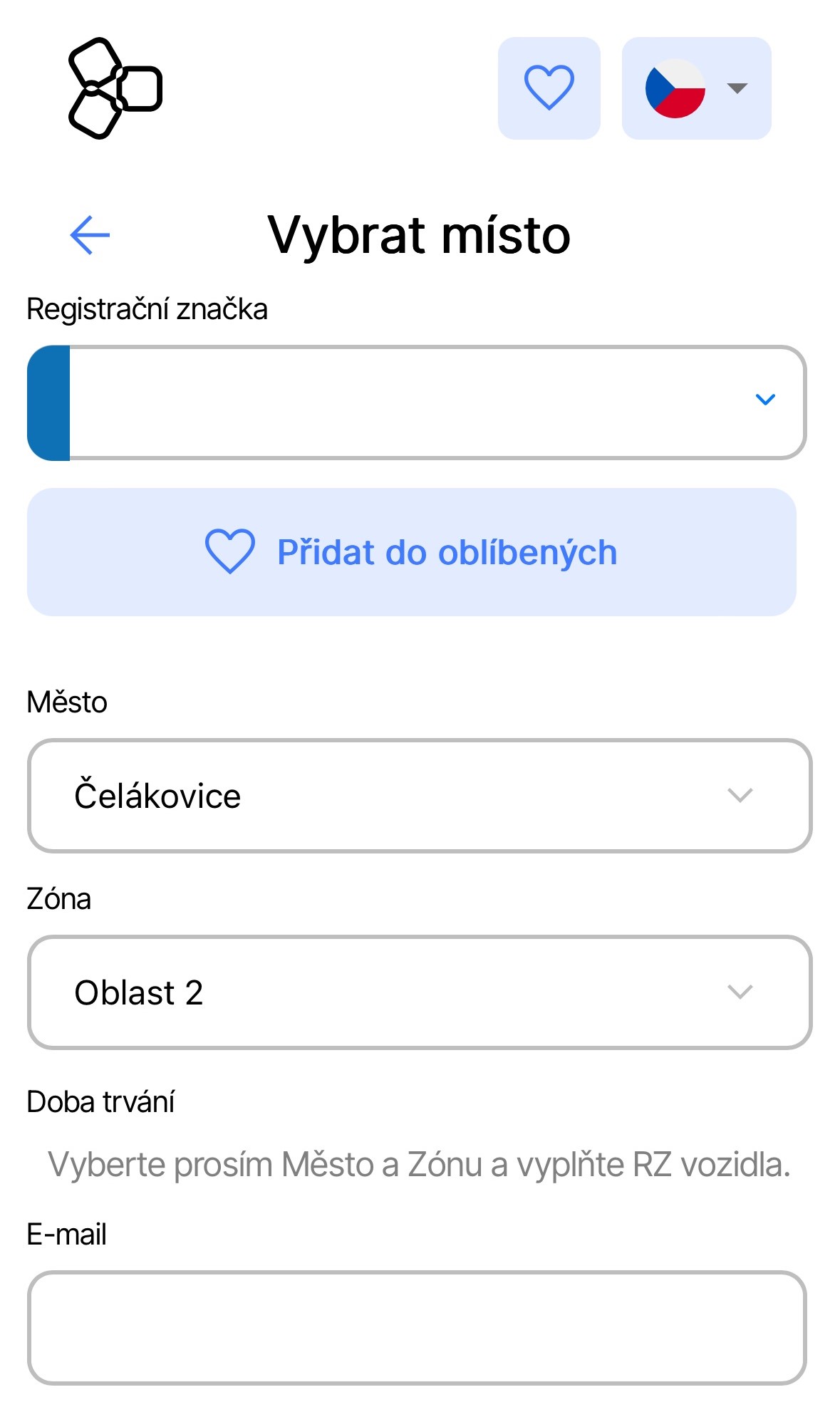Open the Město dropdown showing Čelákovice

[x=419, y=795]
